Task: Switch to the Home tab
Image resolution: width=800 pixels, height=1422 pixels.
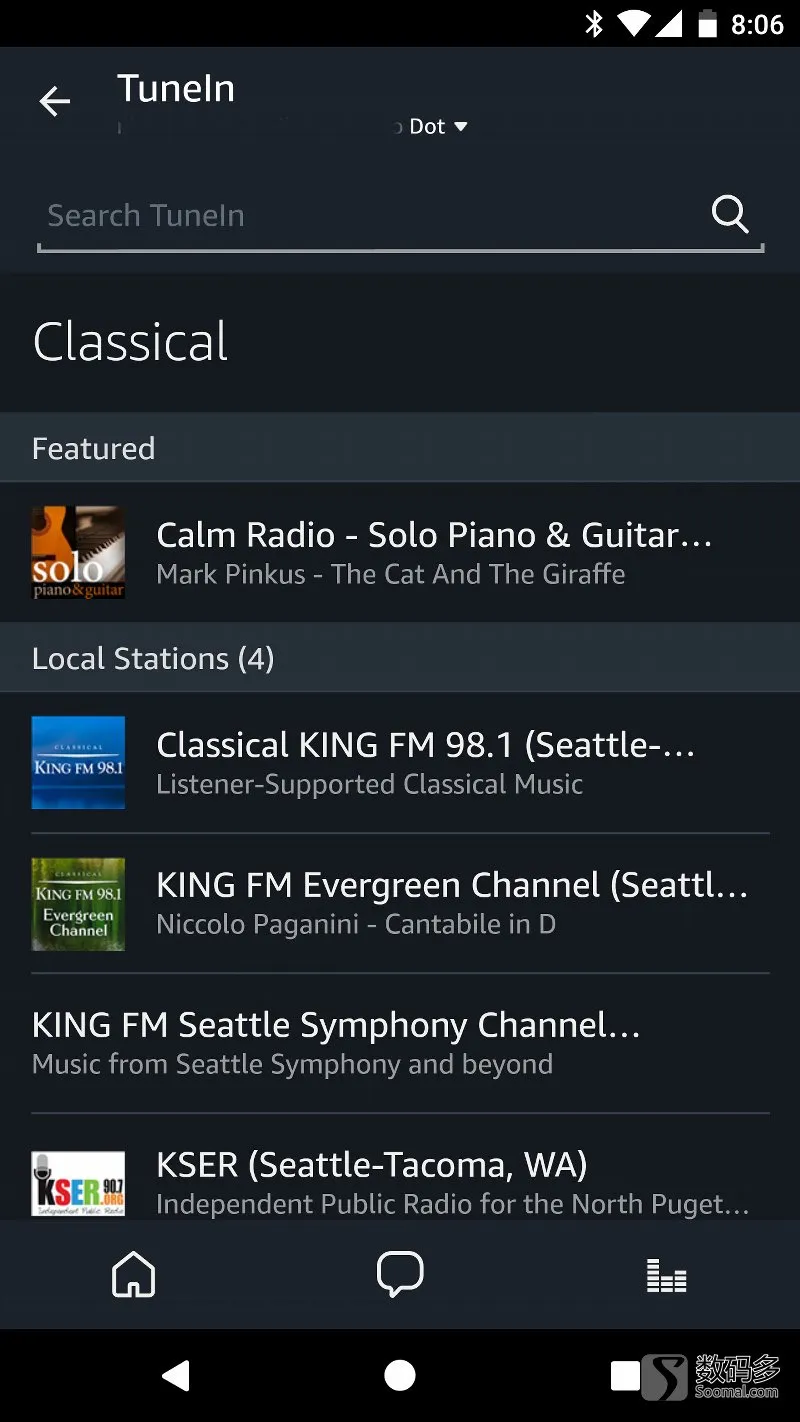Action: point(133,1275)
